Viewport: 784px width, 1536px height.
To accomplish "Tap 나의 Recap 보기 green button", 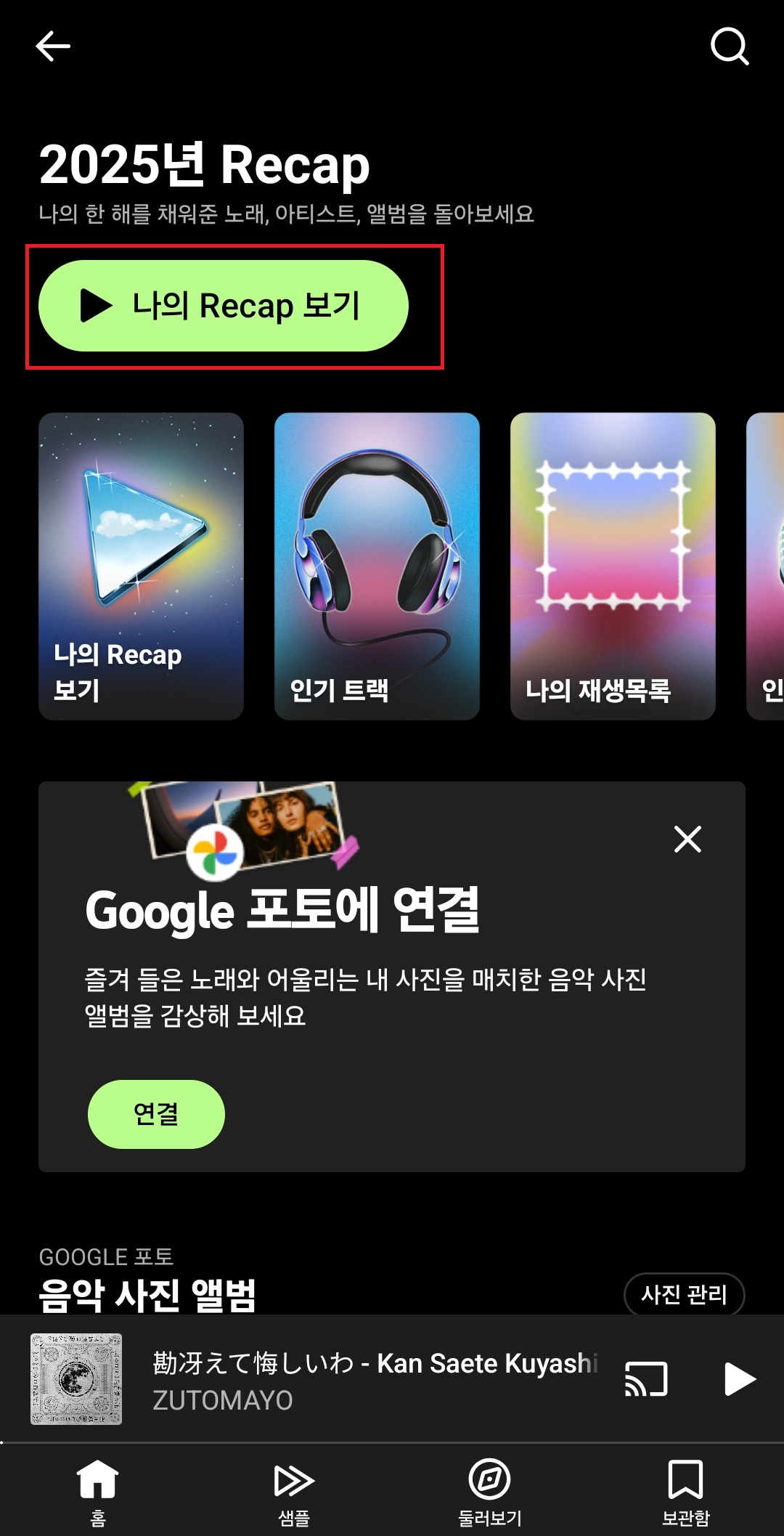I will 225,306.
